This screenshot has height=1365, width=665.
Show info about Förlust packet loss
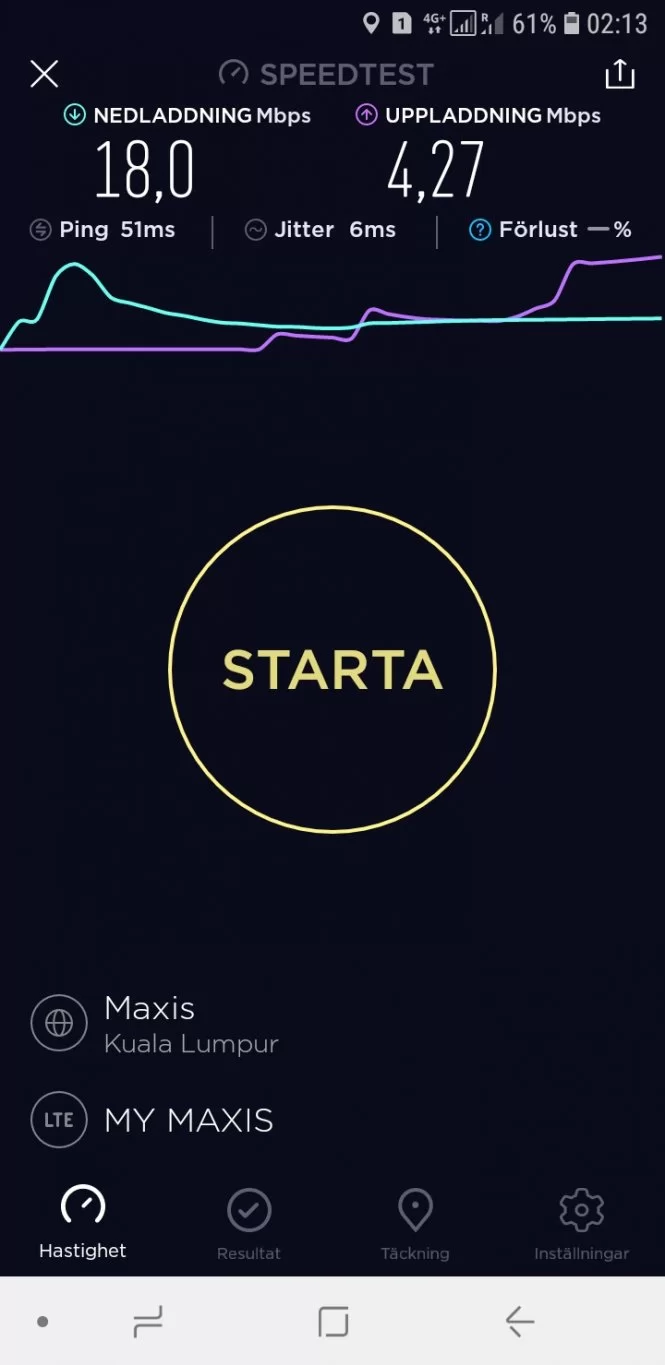(481, 230)
